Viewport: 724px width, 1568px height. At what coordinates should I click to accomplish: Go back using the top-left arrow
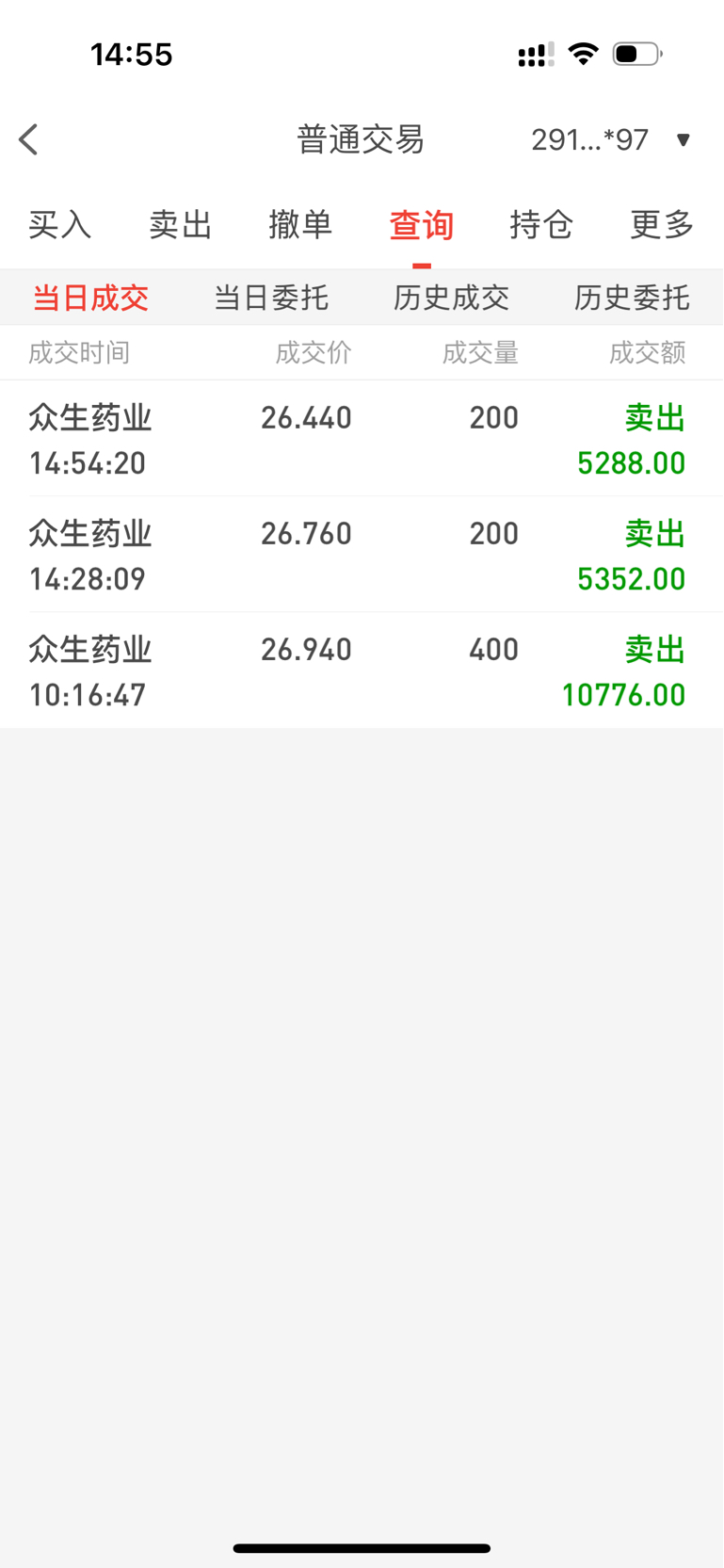point(29,139)
